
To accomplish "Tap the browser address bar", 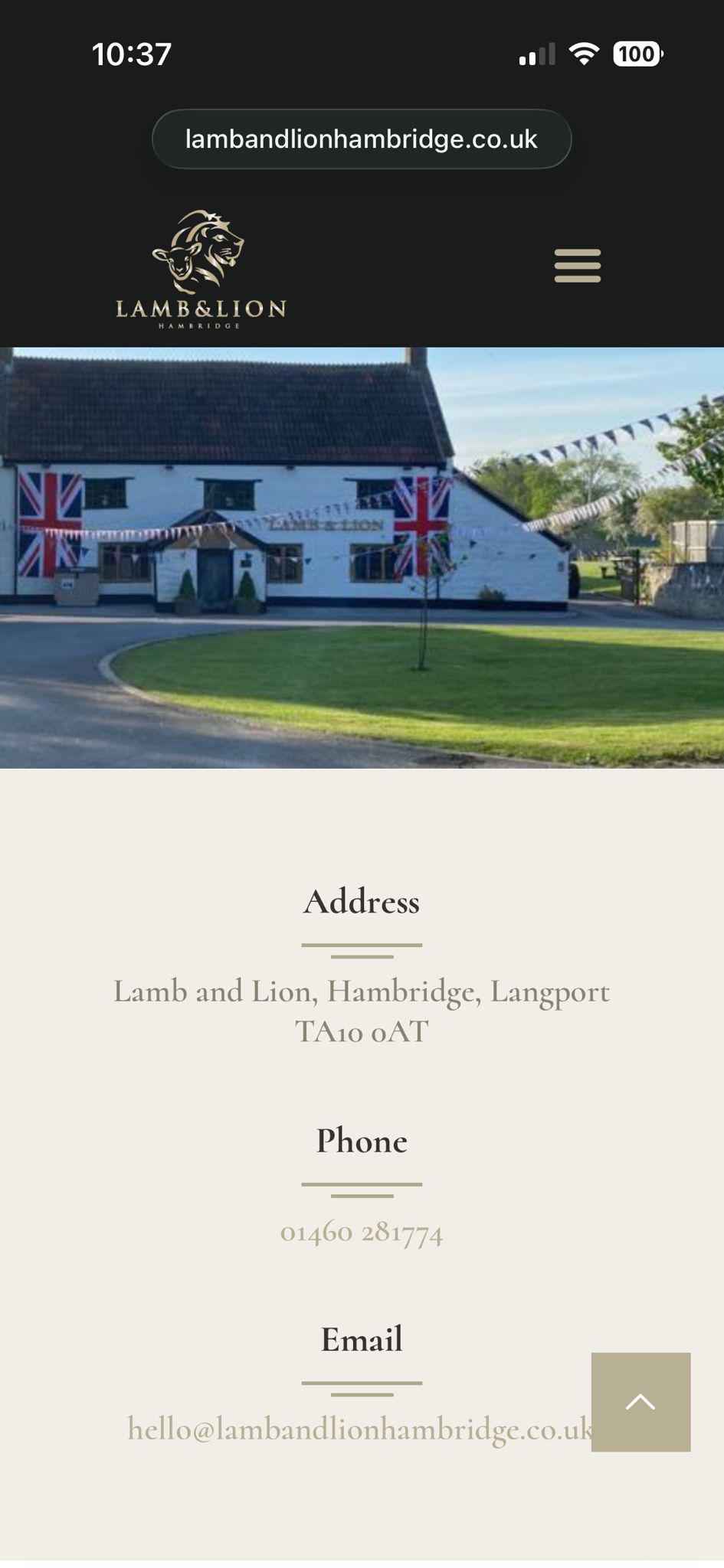I will [362, 139].
